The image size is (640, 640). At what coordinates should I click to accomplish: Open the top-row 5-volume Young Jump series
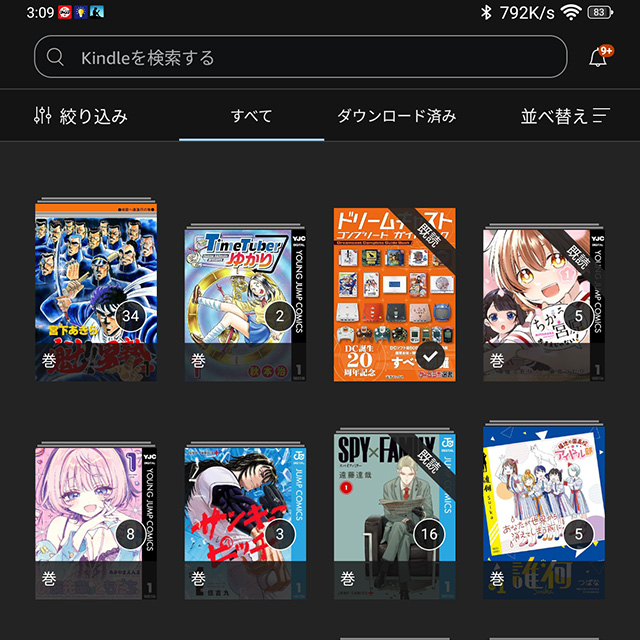pyautogui.click(x=543, y=300)
